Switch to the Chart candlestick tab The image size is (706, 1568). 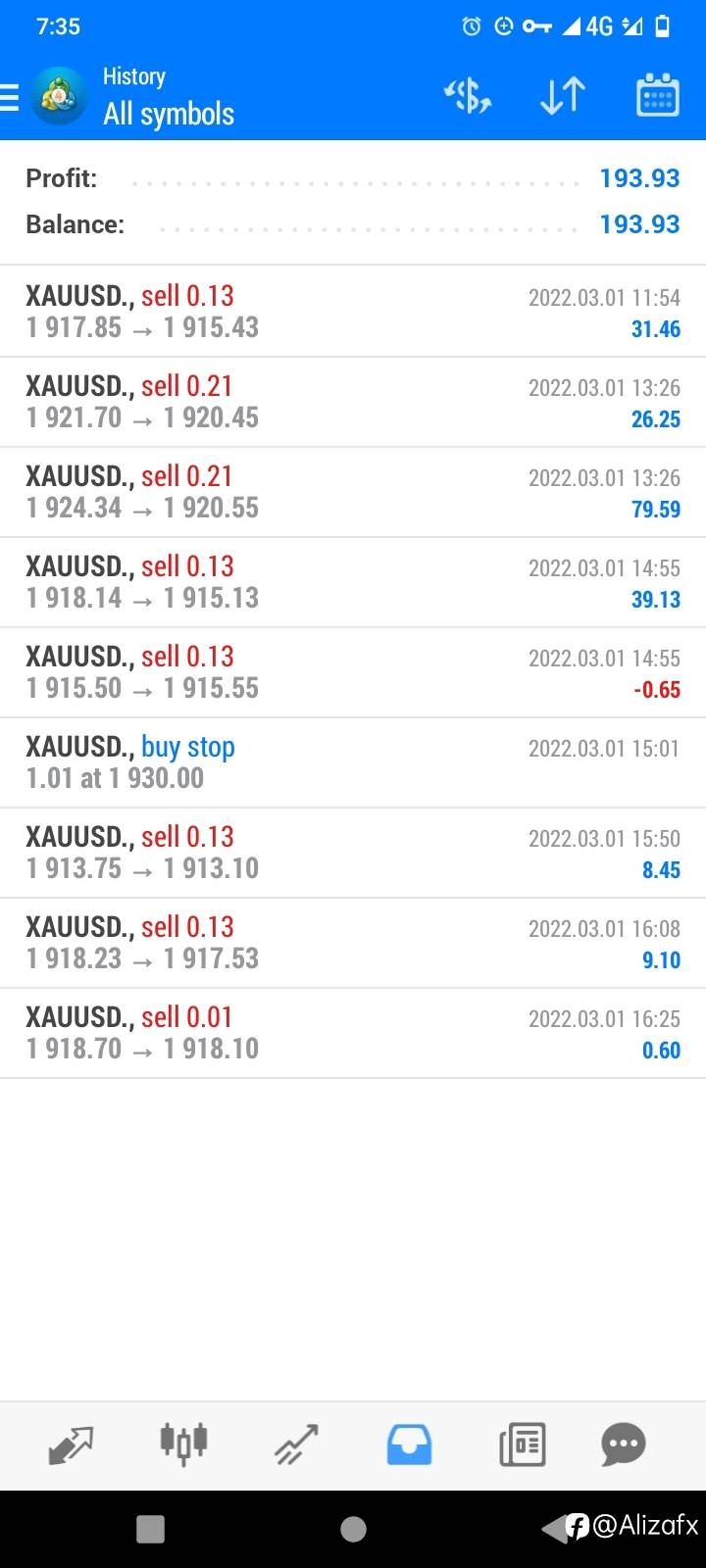[x=183, y=1445]
